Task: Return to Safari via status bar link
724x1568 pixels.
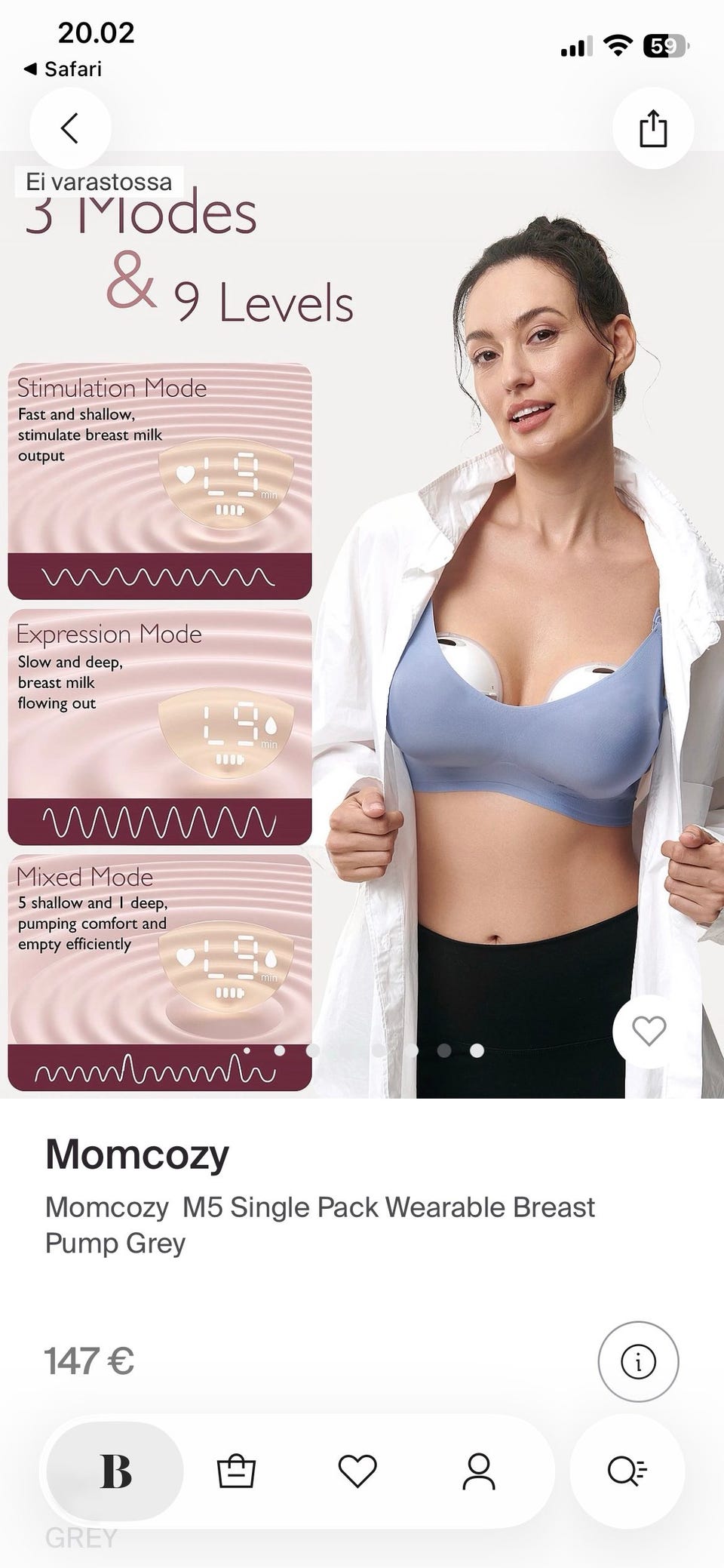Action: coord(63,69)
